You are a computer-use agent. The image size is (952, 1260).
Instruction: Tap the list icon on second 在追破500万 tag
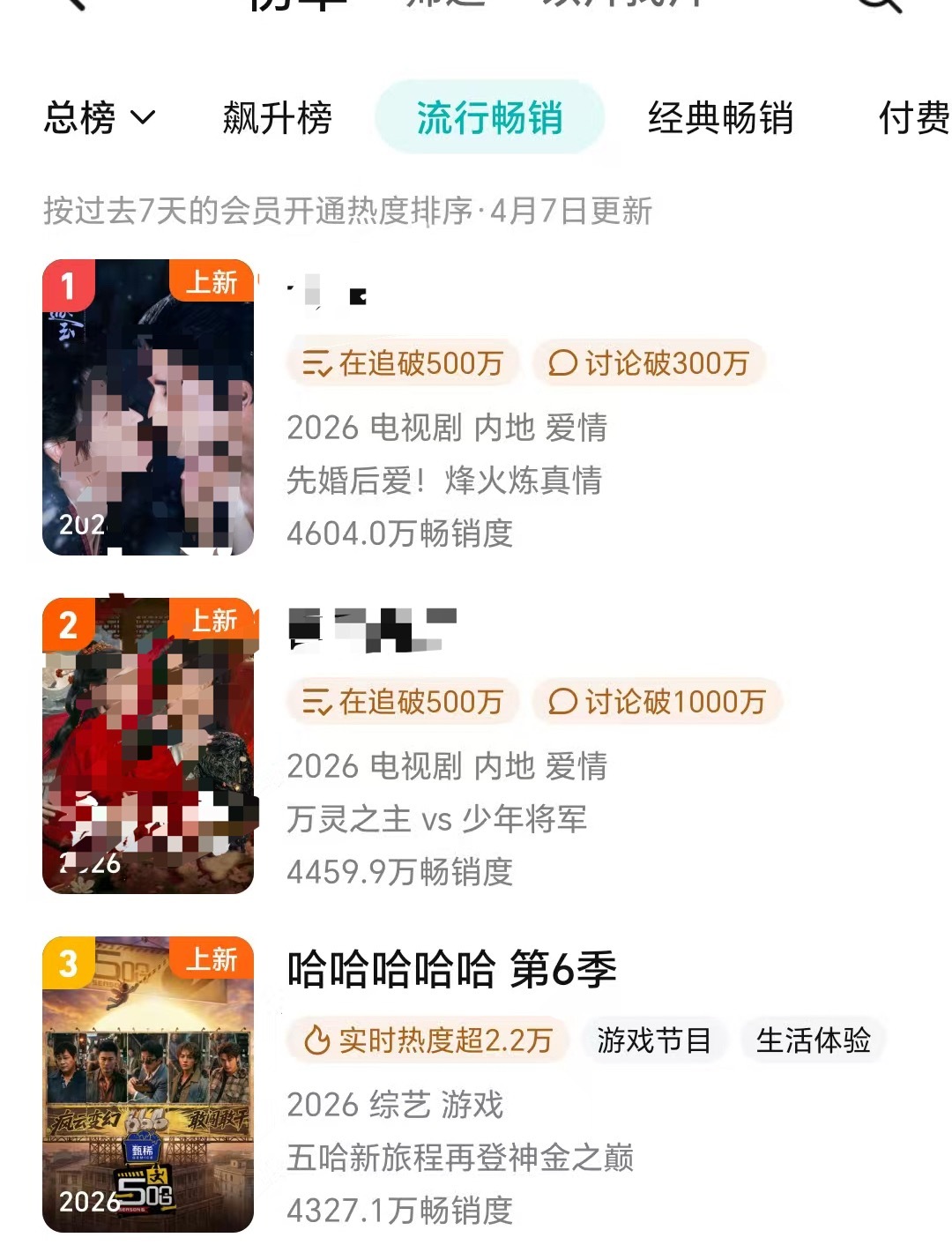tap(315, 702)
